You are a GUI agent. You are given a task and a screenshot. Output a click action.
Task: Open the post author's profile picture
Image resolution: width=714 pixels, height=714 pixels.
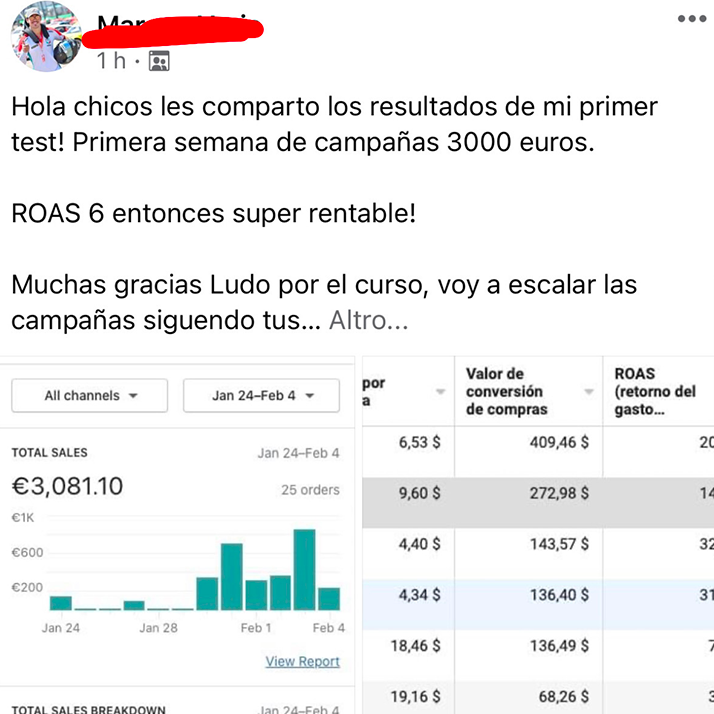45,37
